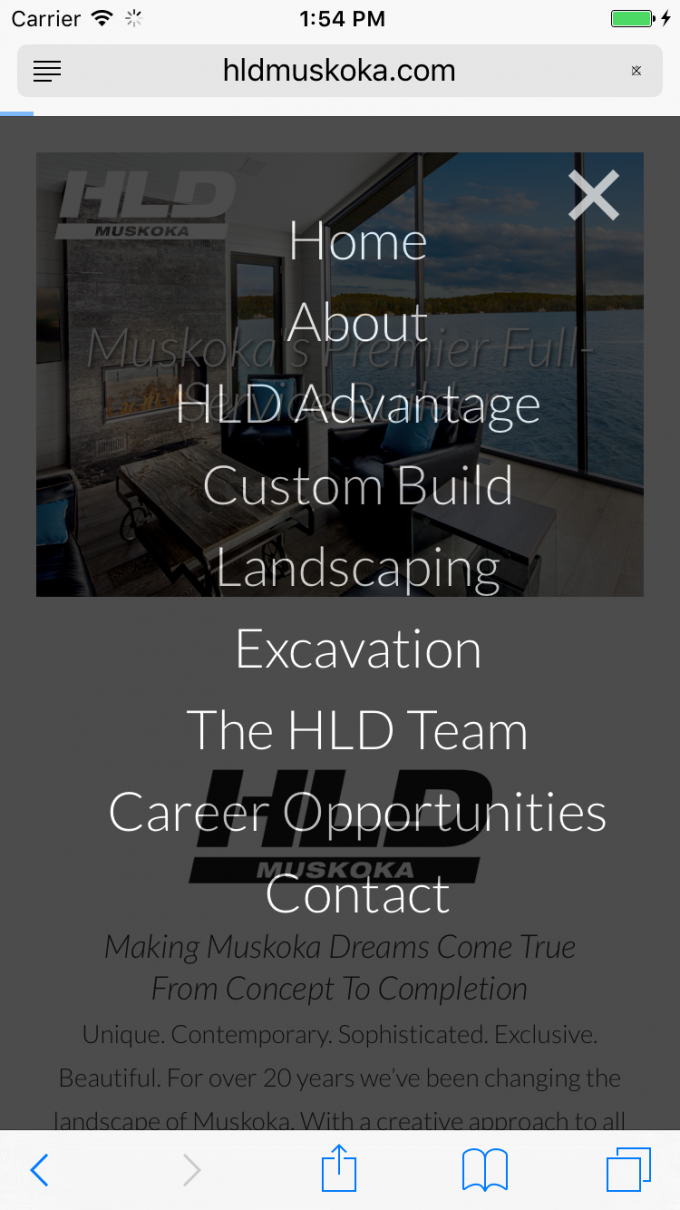
Task: Open Safari reader view icon
Action: [47, 71]
